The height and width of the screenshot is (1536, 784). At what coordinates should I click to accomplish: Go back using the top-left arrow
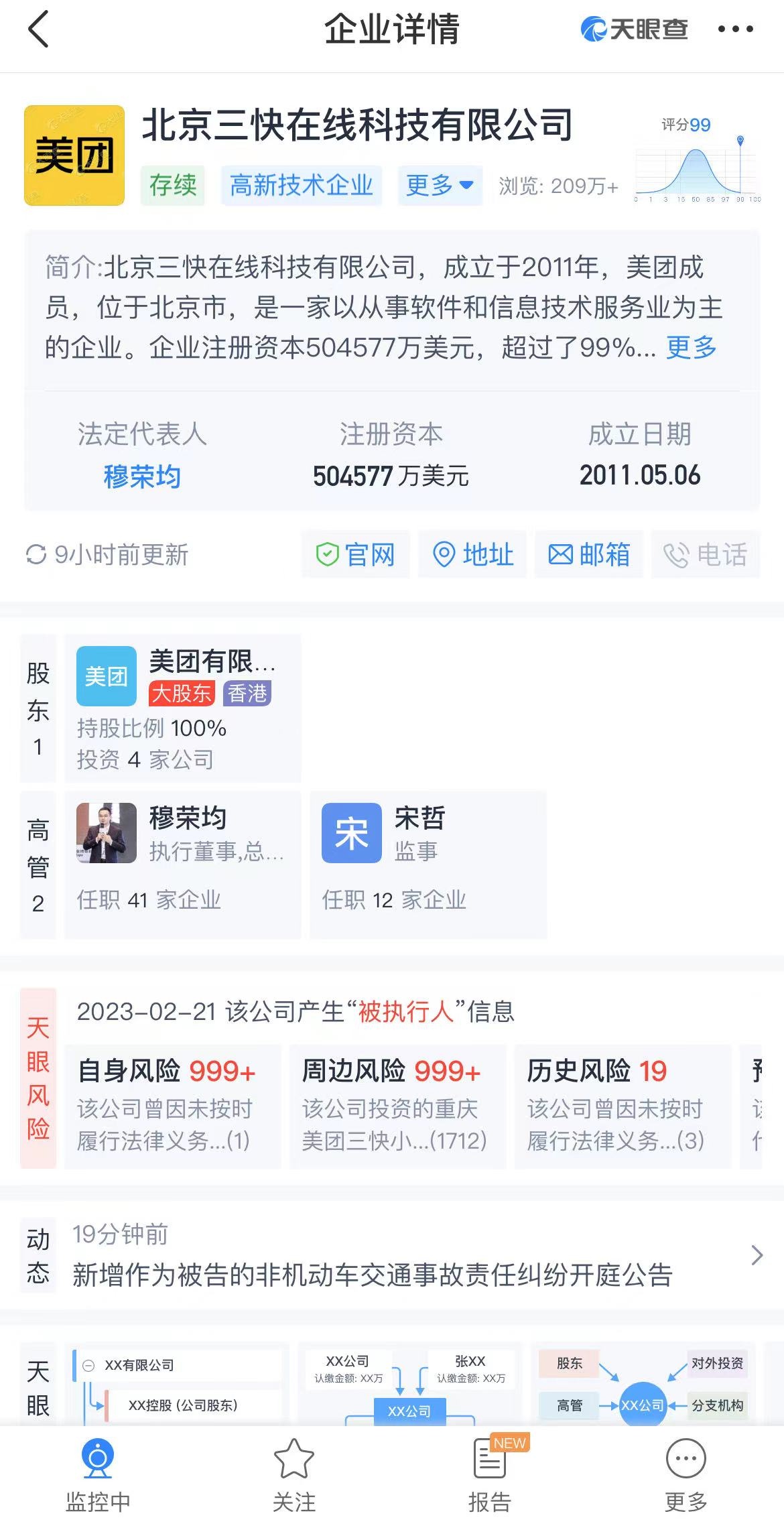39,29
